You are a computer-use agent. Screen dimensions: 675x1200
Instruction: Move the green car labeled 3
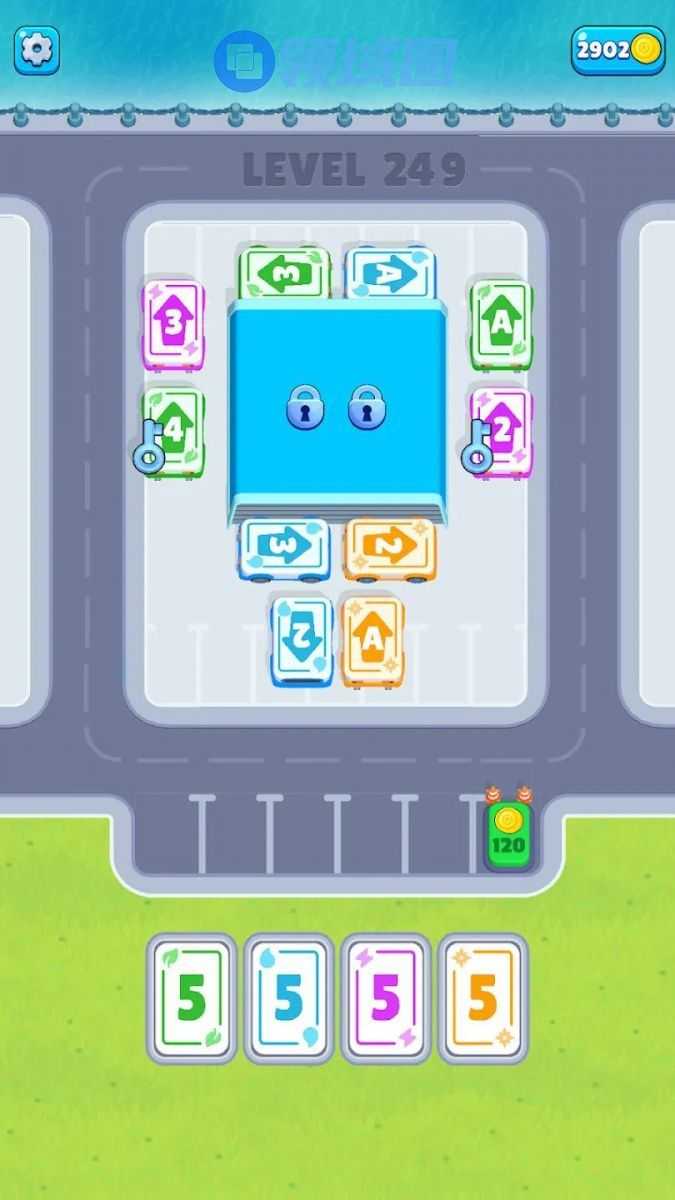point(284,273)
